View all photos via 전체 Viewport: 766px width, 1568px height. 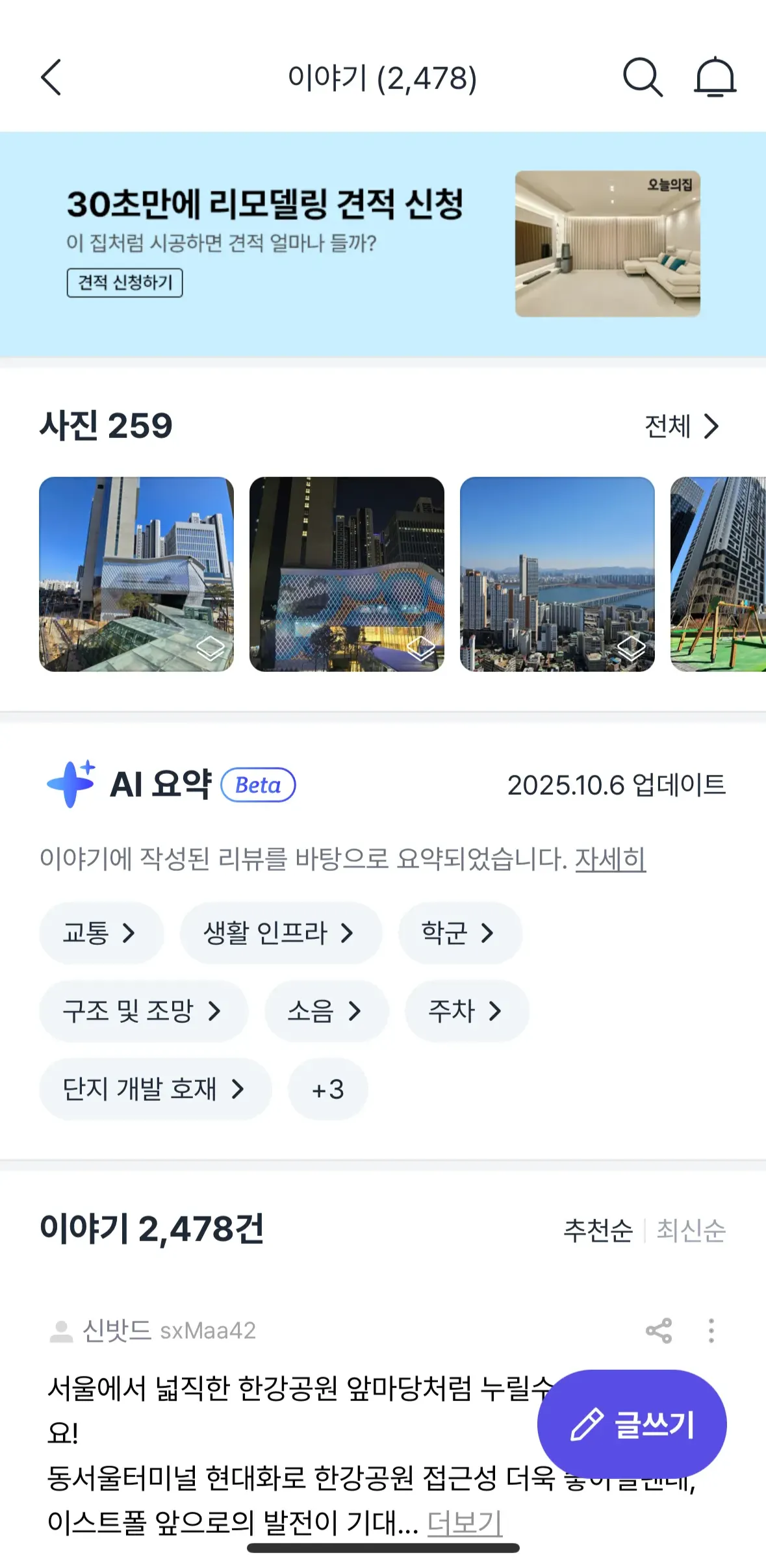click(682, 427)
